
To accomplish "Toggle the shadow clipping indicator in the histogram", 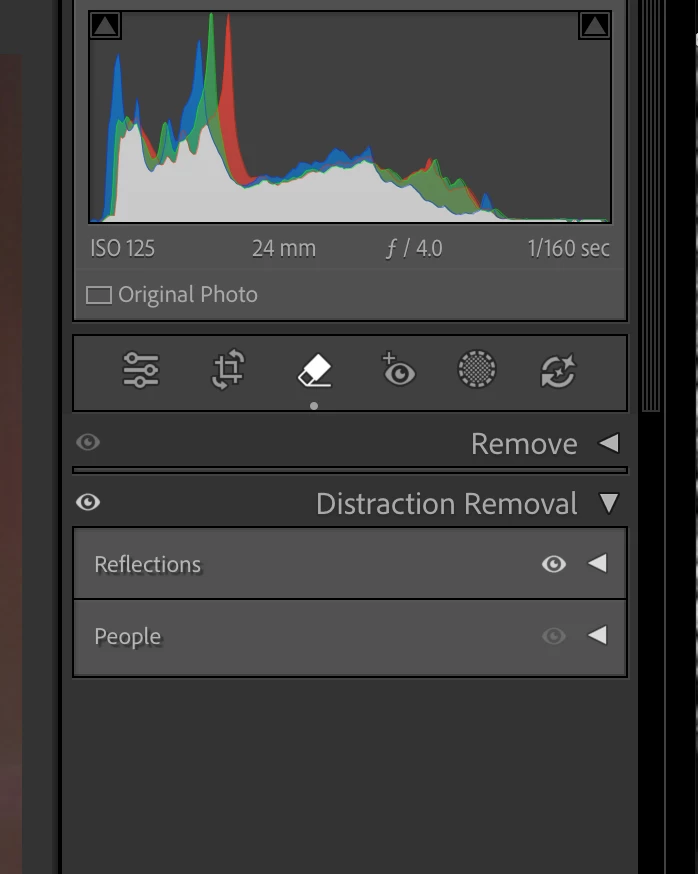I will coord(105,25).
